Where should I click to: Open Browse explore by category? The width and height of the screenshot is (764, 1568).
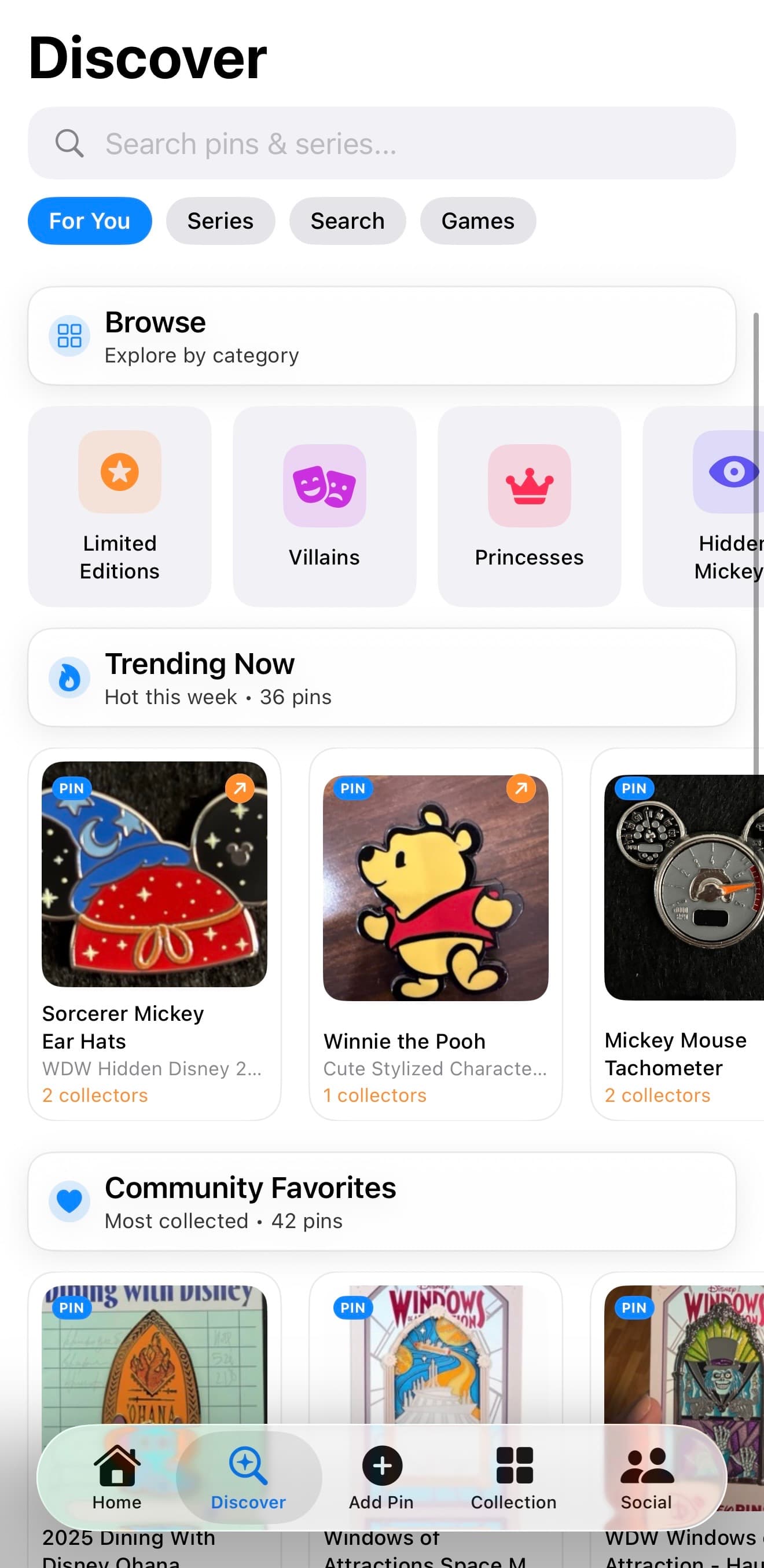click(x=381, y=336)
